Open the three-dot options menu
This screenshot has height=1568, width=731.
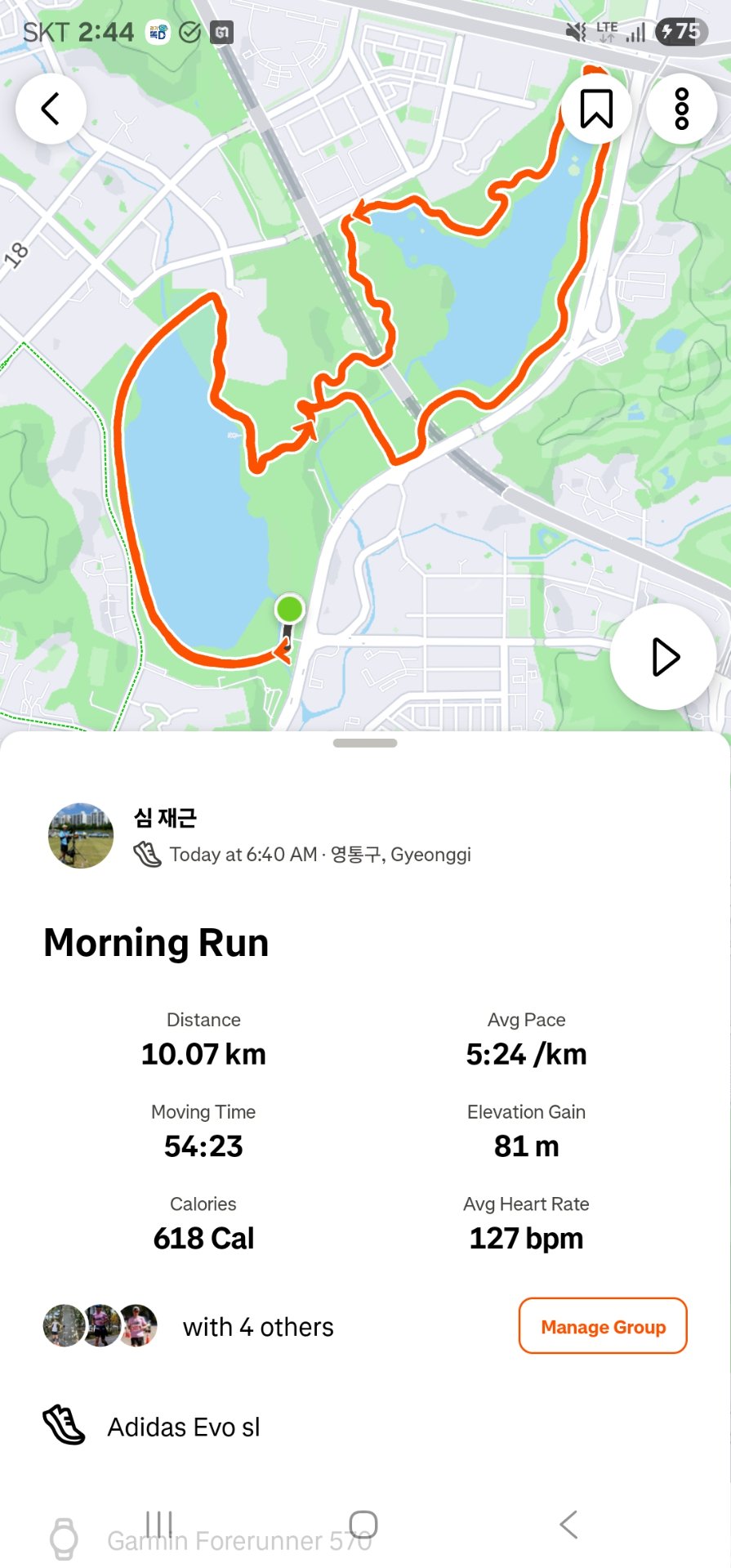[x=680, y=108]
